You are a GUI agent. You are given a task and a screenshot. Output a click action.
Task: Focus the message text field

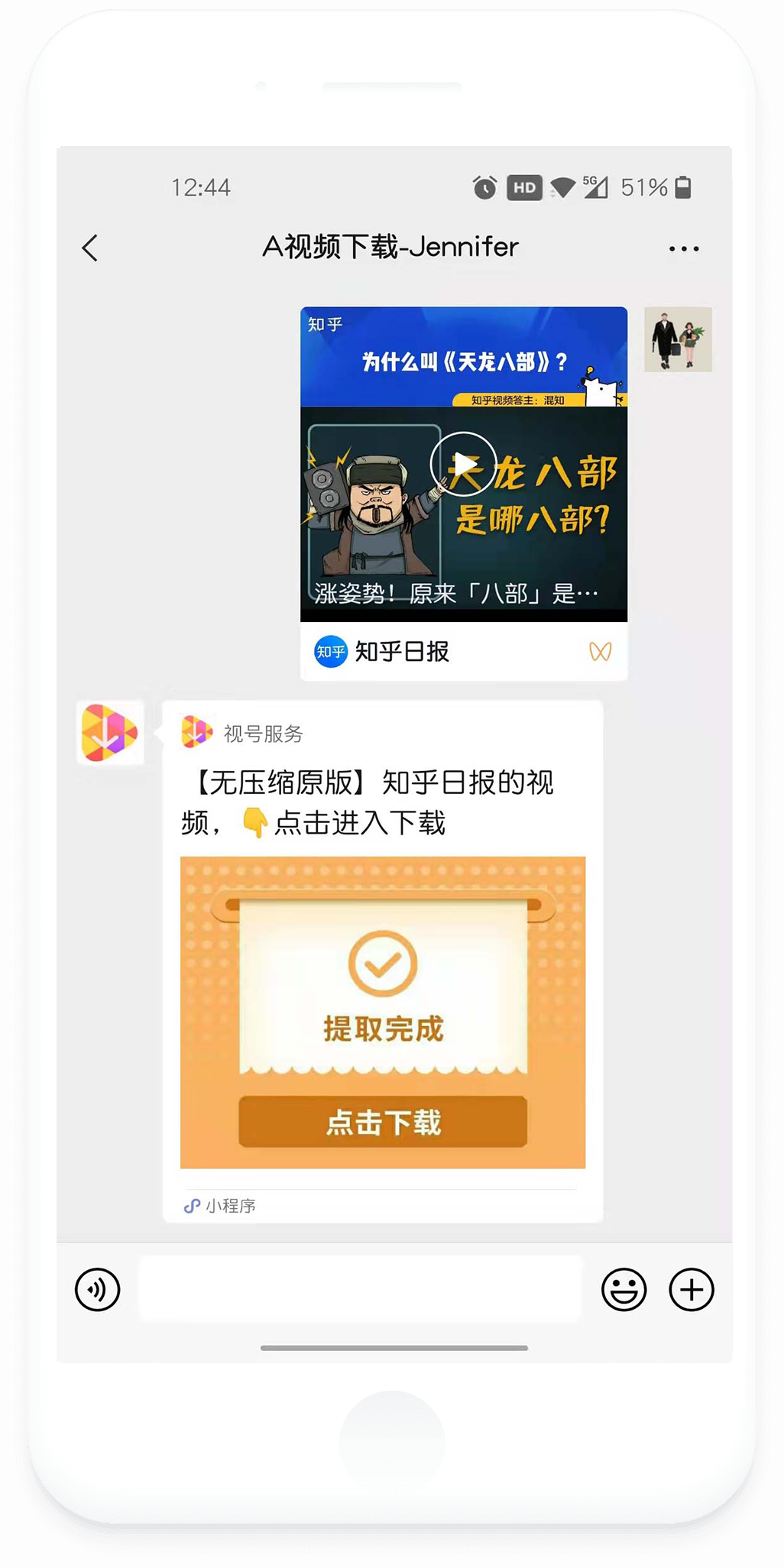tap(359, 1290)
